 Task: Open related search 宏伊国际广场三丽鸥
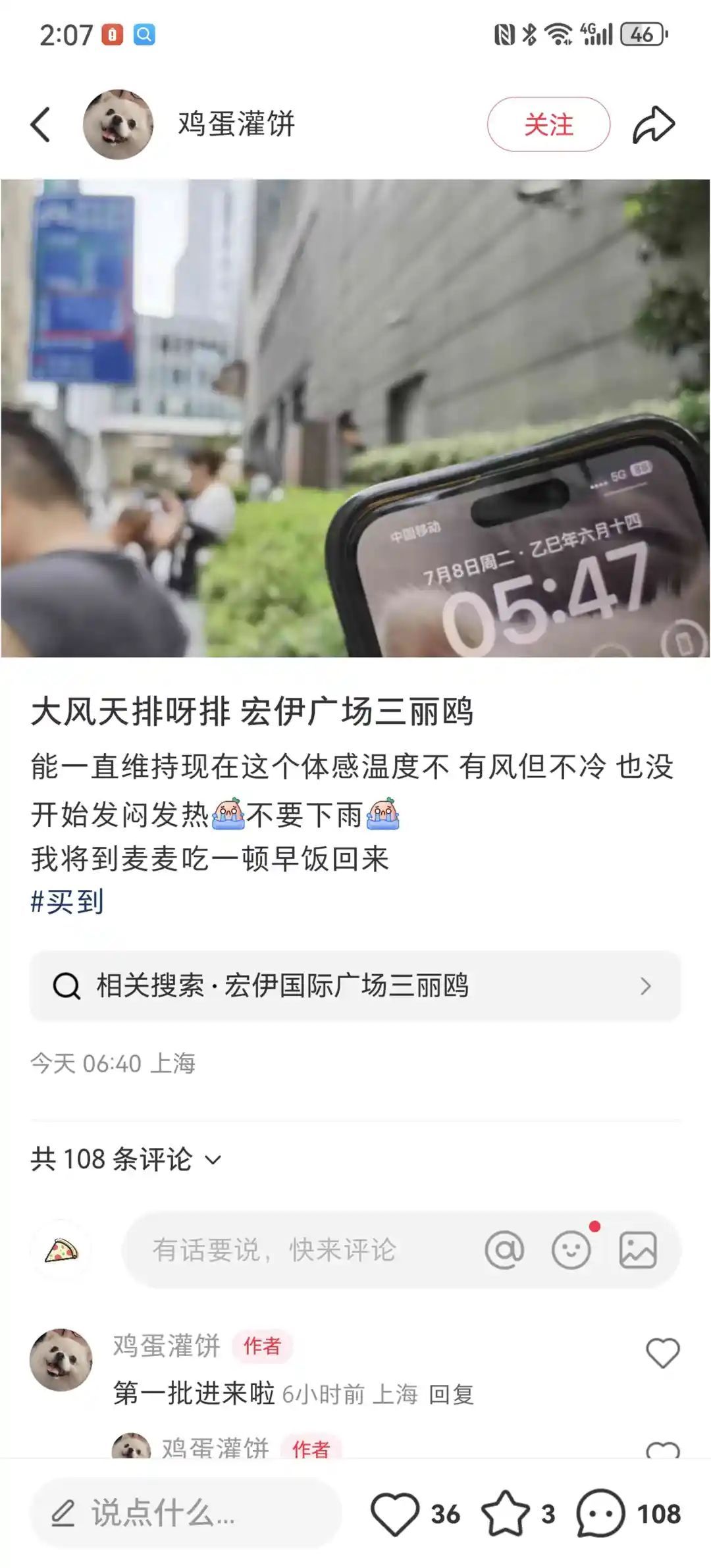click(x=355, y=985)
